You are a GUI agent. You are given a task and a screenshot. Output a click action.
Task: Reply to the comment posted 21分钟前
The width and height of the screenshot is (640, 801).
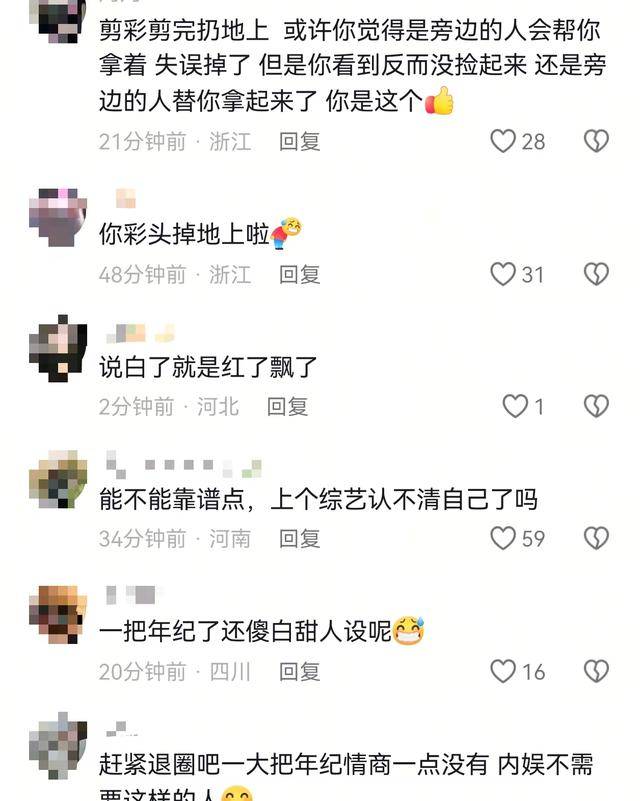pos(299,142)
